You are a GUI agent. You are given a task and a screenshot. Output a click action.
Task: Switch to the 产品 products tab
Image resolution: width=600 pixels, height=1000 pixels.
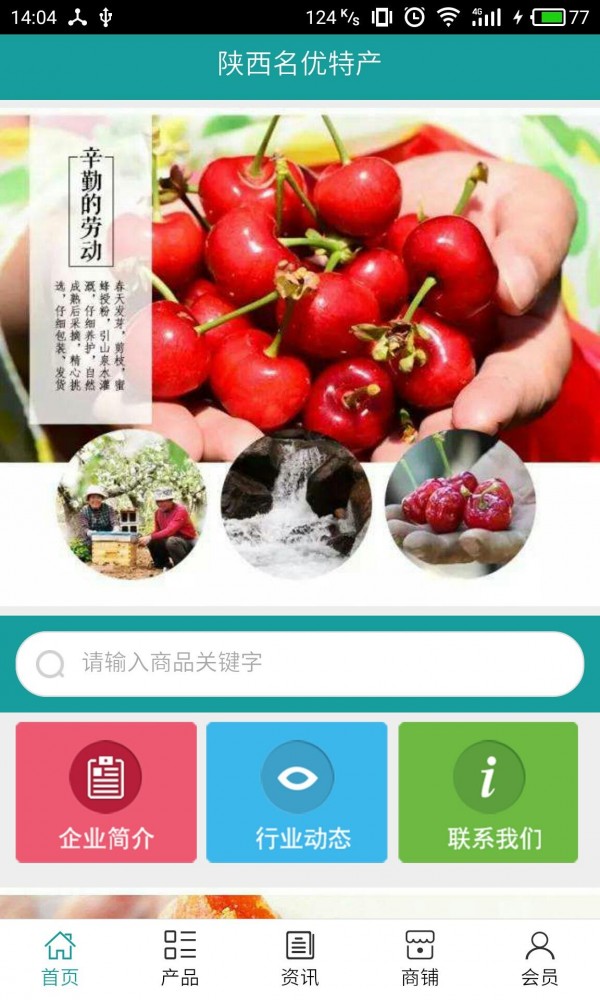pos(180,958)
